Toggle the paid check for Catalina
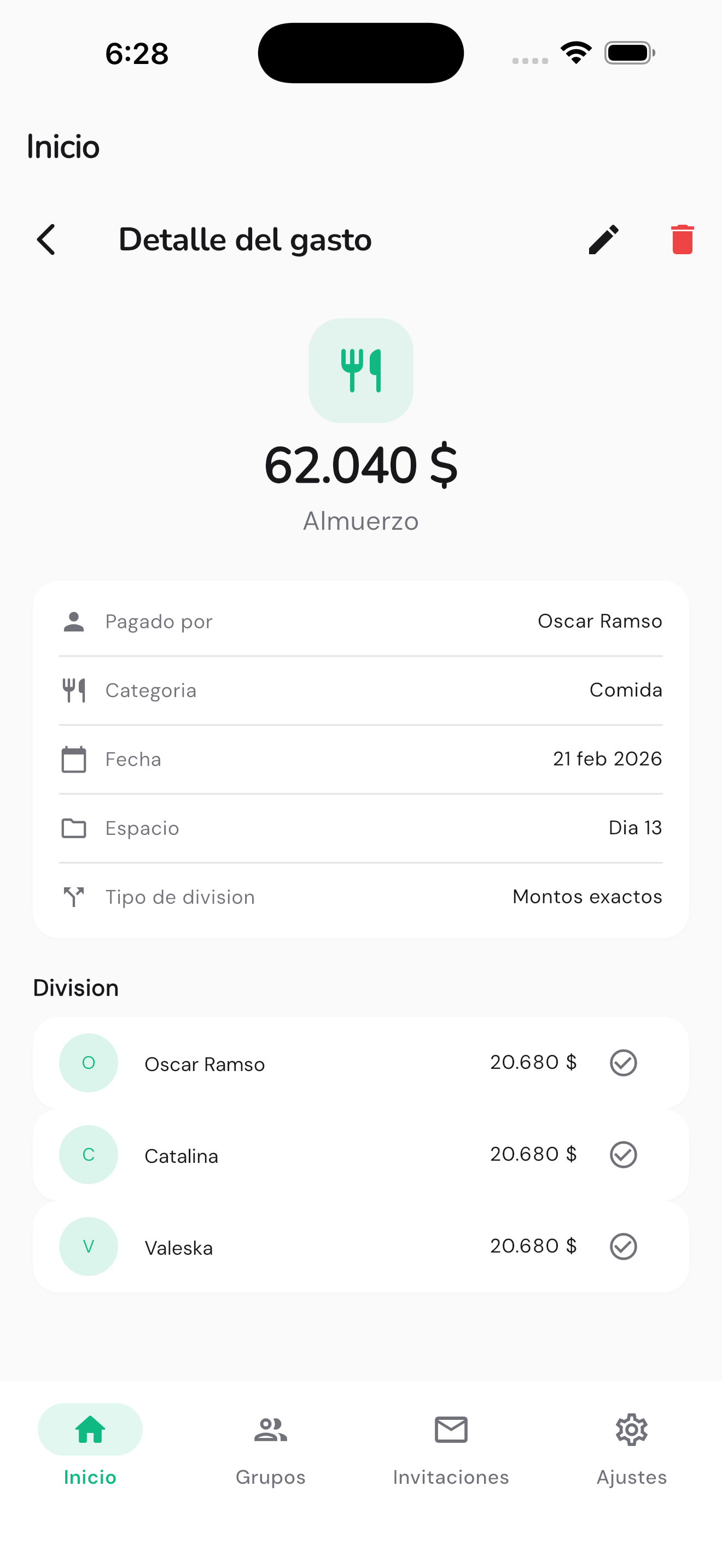Screen dimensions: 722x1568 [x=623, y=1155]
